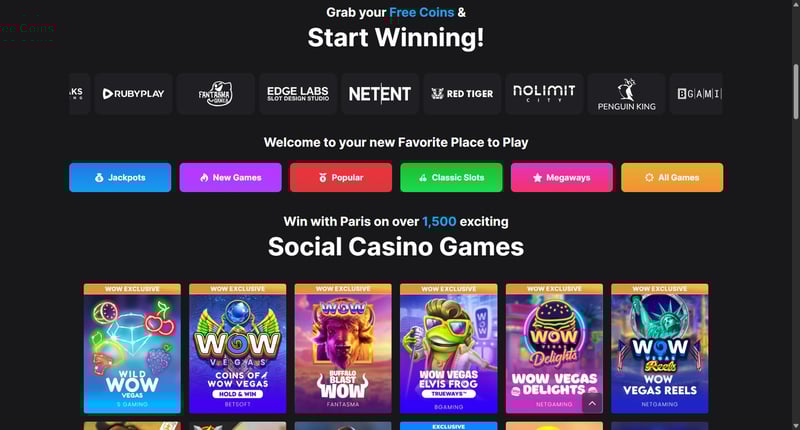Open the Jackpots category
This screenshot has height=430, width=800.
120,177
